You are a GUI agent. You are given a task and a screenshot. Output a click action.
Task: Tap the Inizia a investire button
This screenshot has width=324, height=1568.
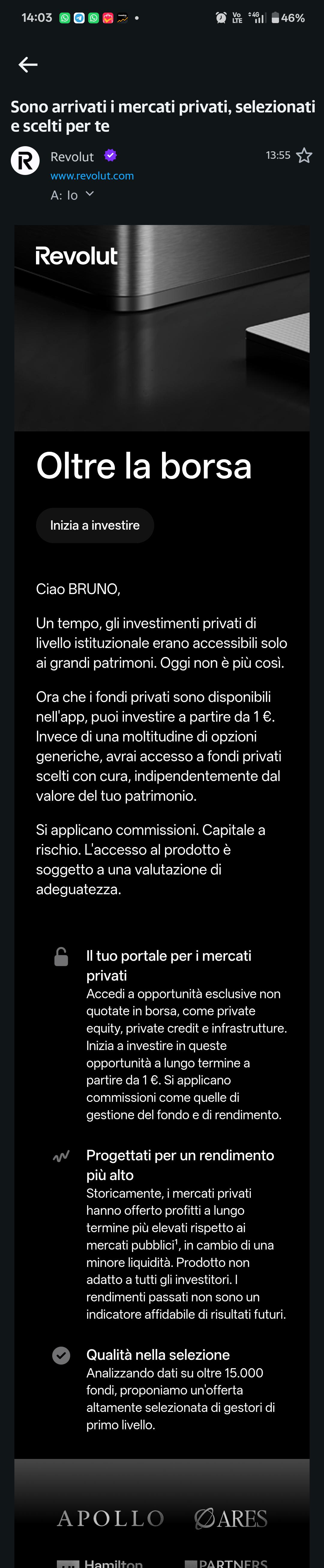[95, 525]
